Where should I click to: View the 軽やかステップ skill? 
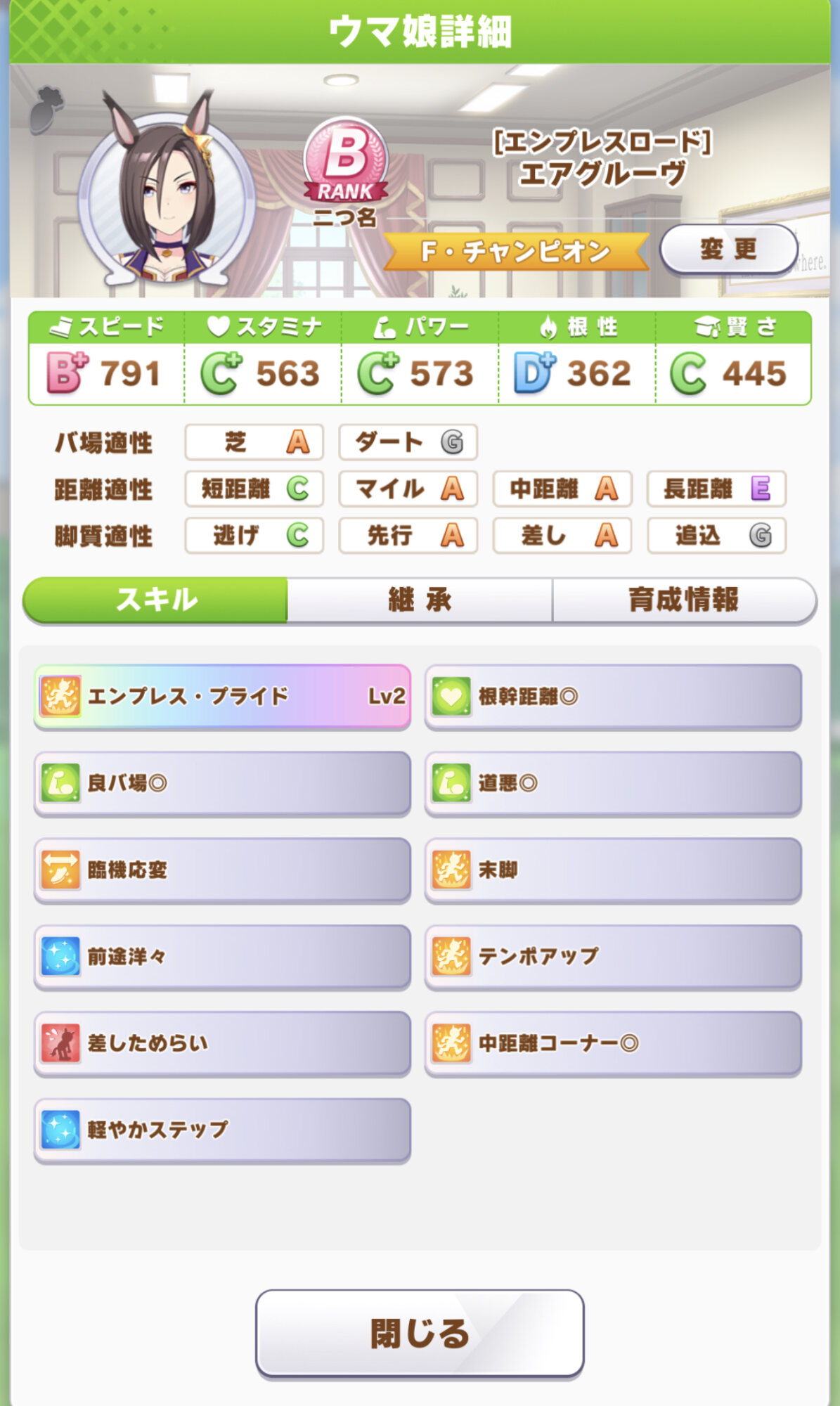point(222,1130)
